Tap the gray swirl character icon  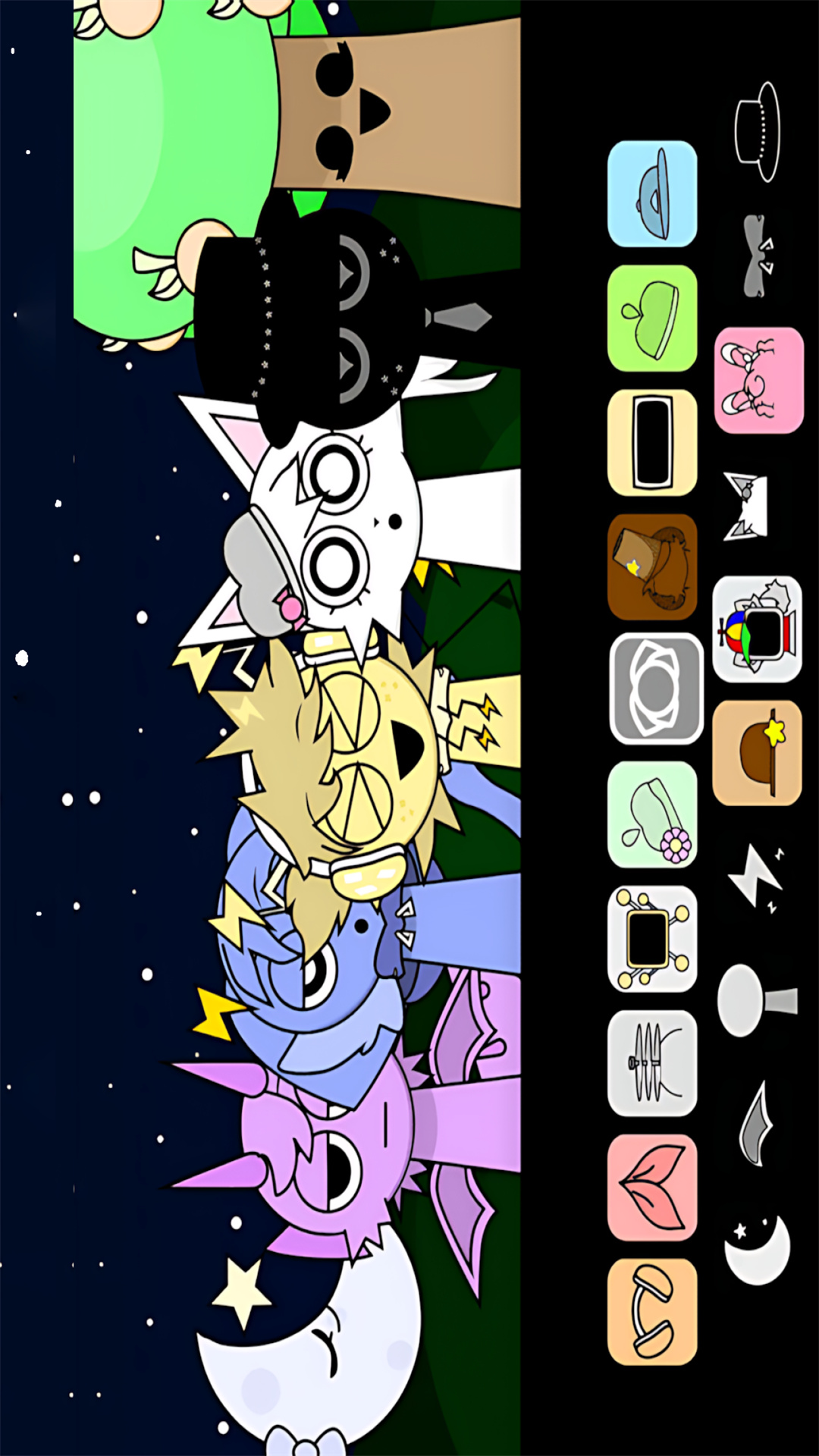click(x=656, y=689)
